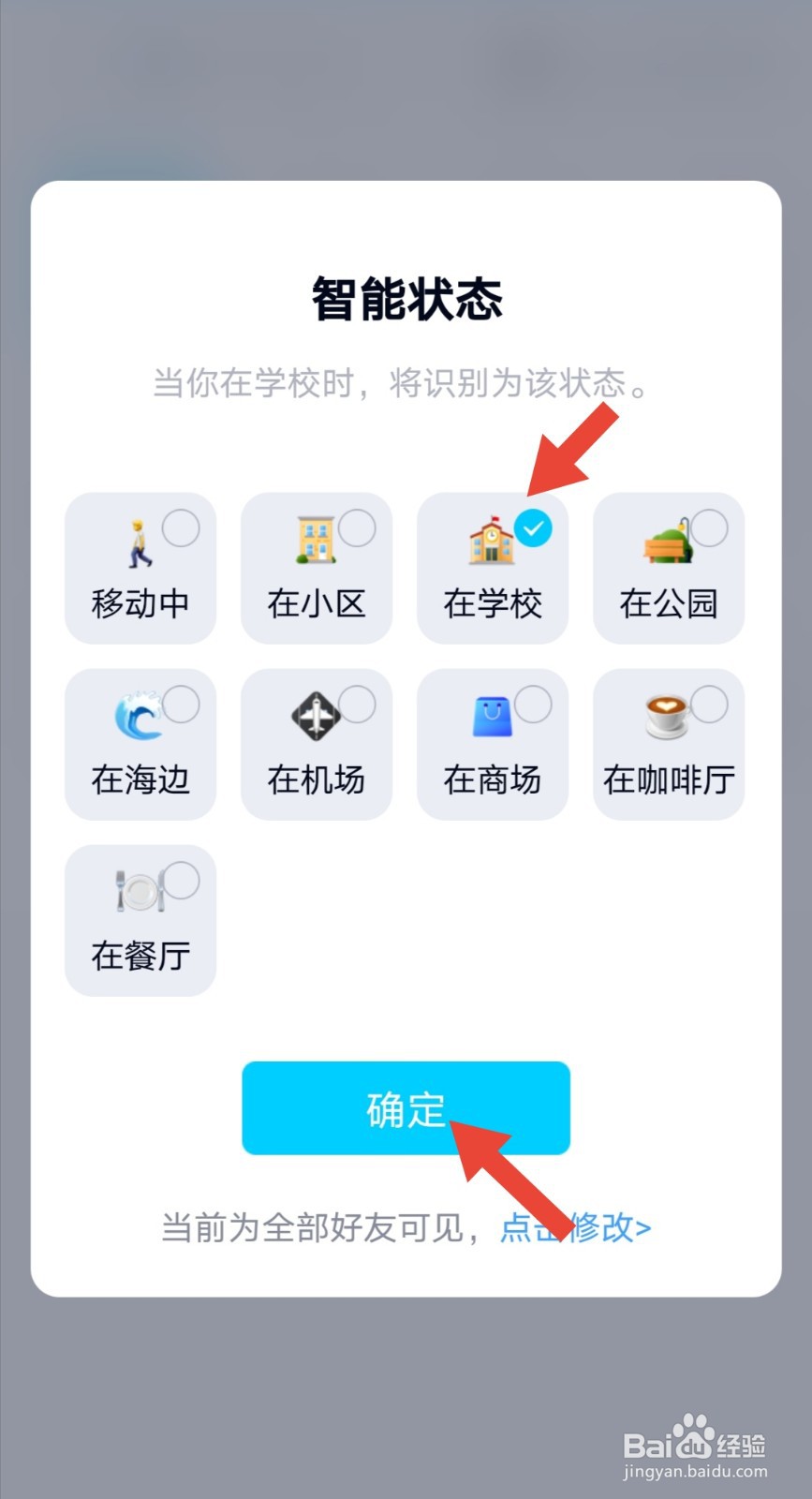Choose the 在咖啡厅 status card
The width and height of the screenshot is (812, 1499).
coord(668,744)
